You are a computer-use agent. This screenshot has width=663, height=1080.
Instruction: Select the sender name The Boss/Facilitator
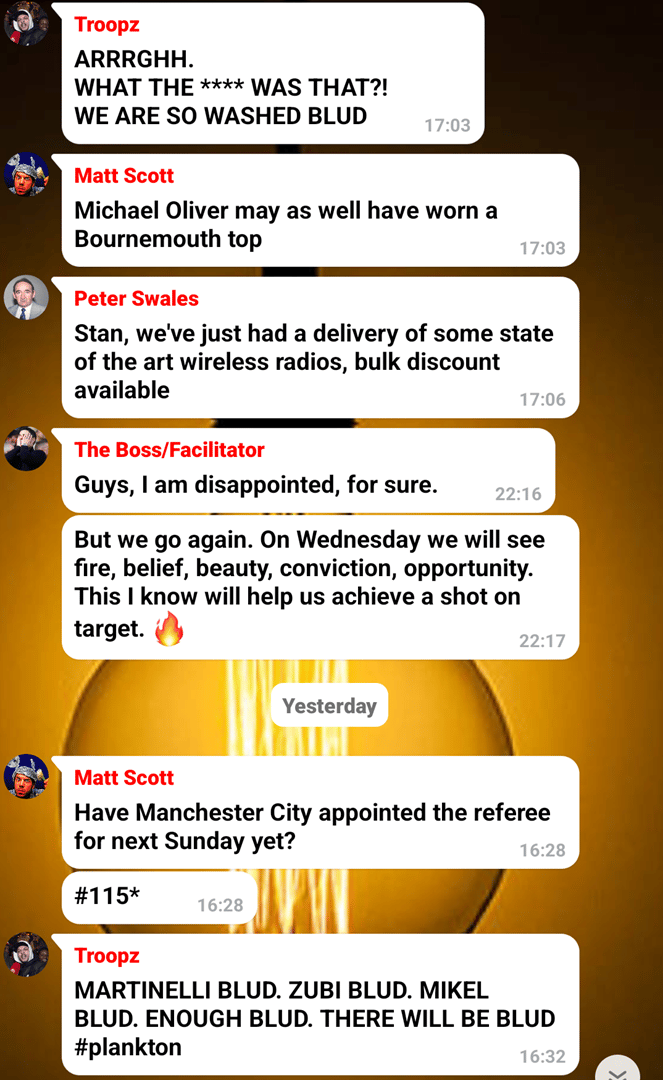tap(169, 449)
